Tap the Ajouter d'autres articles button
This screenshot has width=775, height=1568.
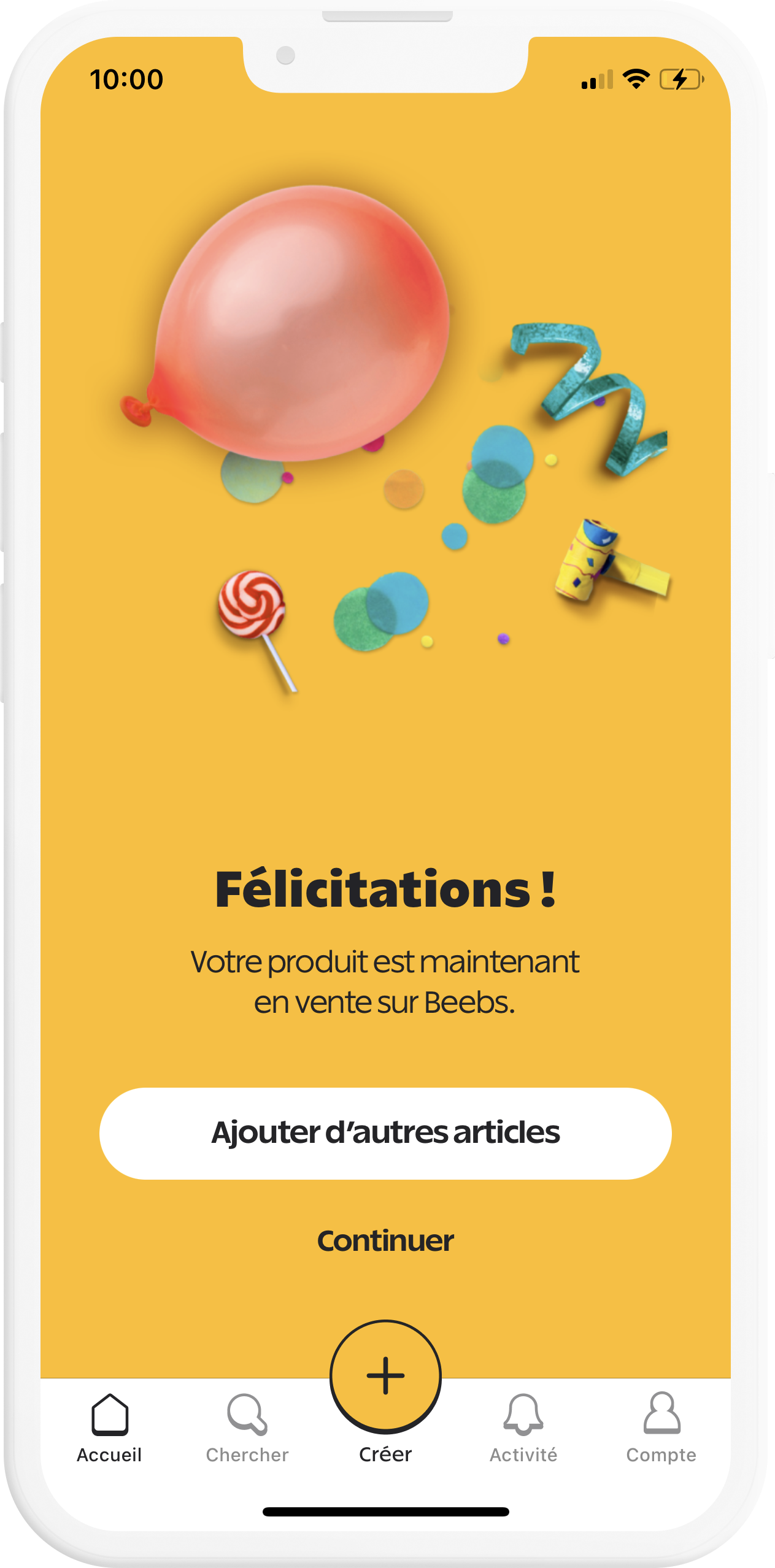point(385,1133)
